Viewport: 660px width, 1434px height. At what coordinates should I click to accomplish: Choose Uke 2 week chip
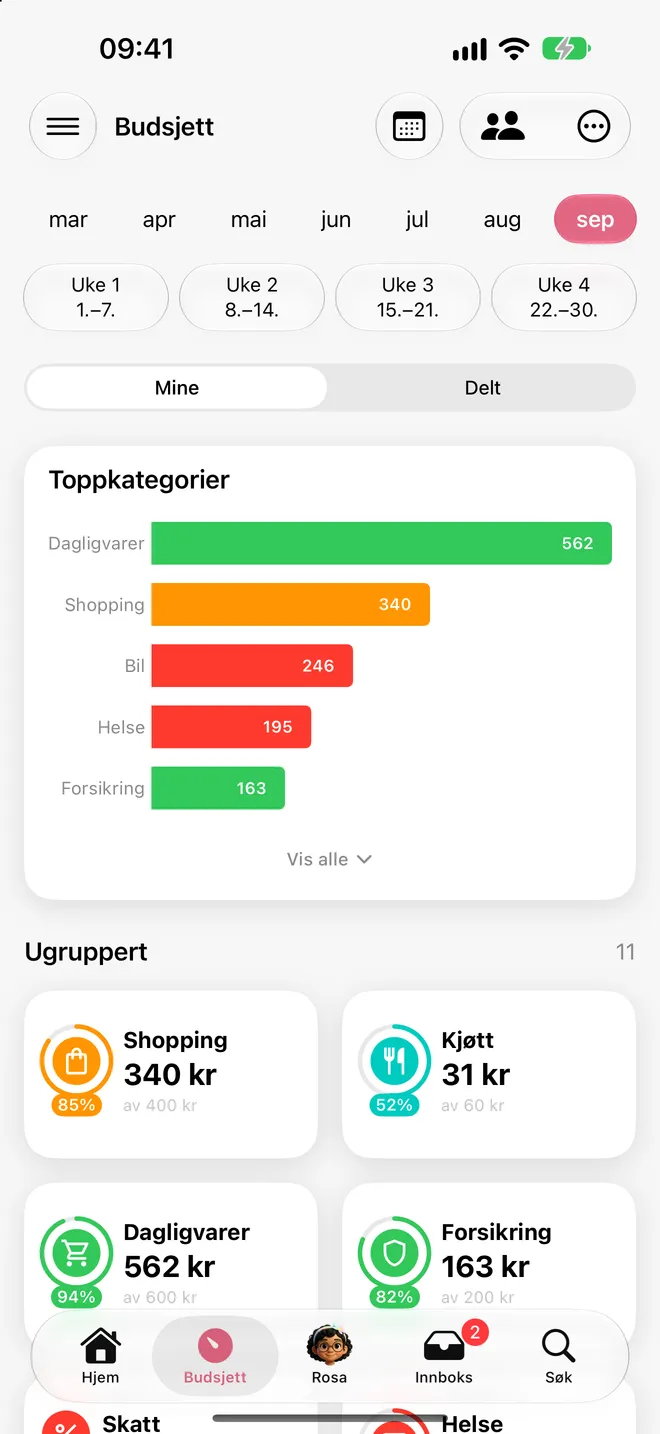click(252, 297)
